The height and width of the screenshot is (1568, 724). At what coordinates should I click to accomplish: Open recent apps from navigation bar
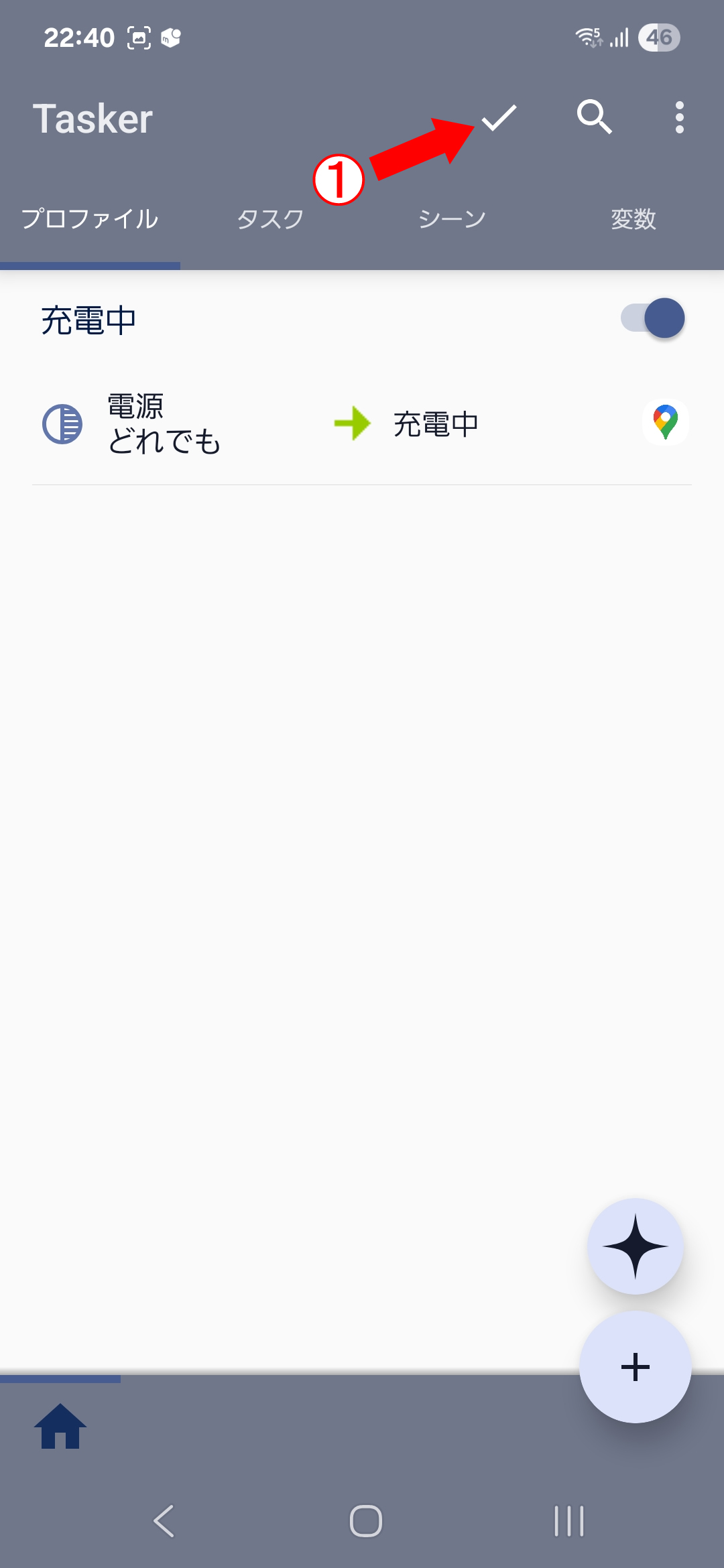pos(568,1520)
